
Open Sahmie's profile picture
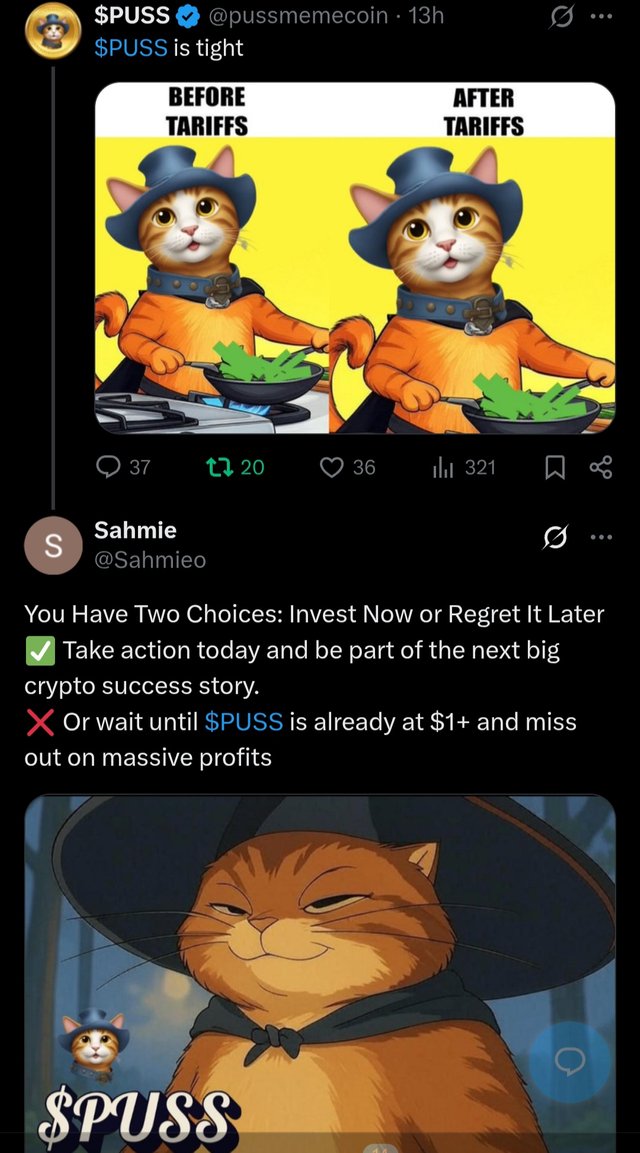(52, 546)
